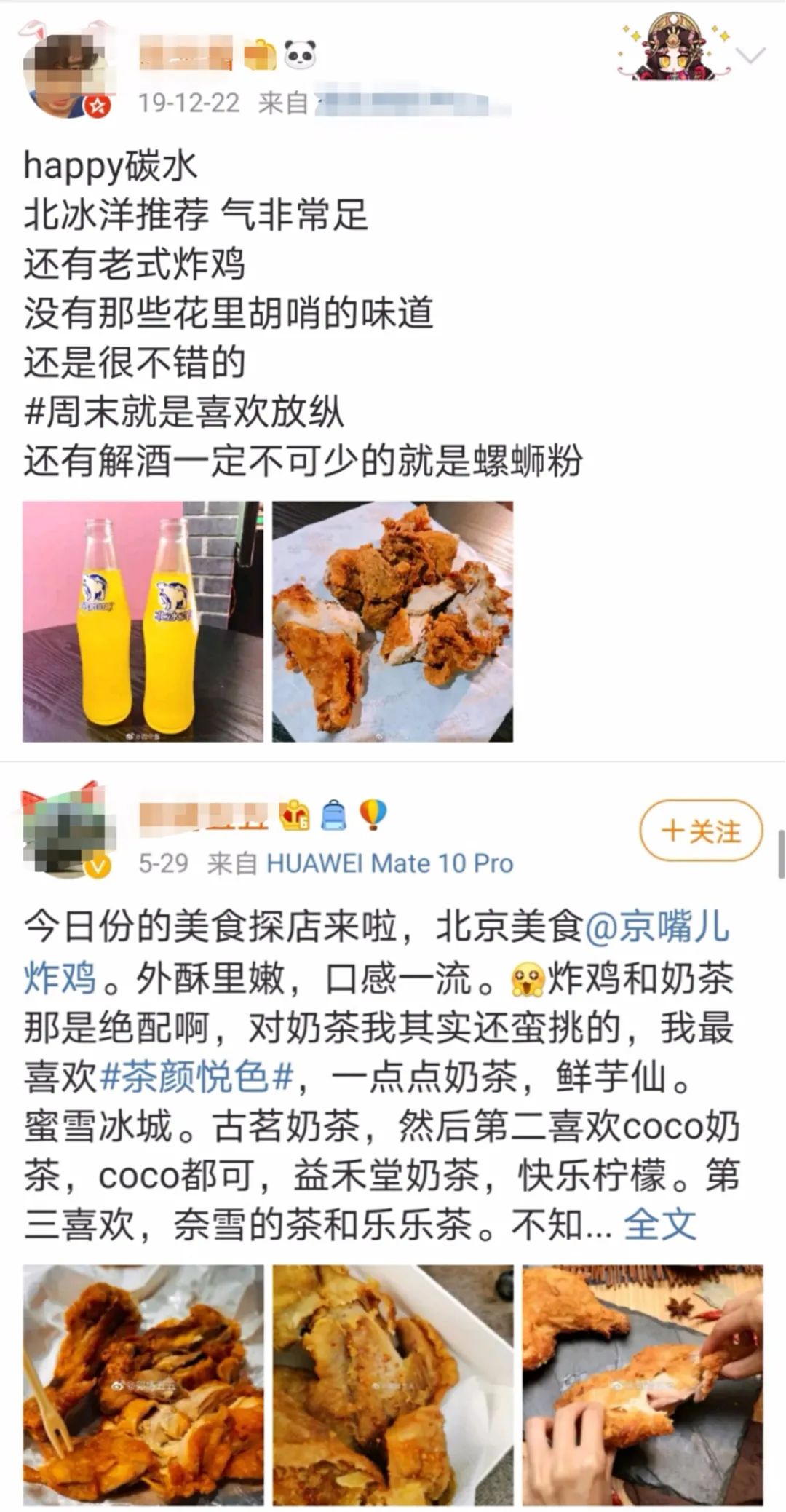View the orange soda bottles photo
The image size is (786, 1512).
click(143, 622)
